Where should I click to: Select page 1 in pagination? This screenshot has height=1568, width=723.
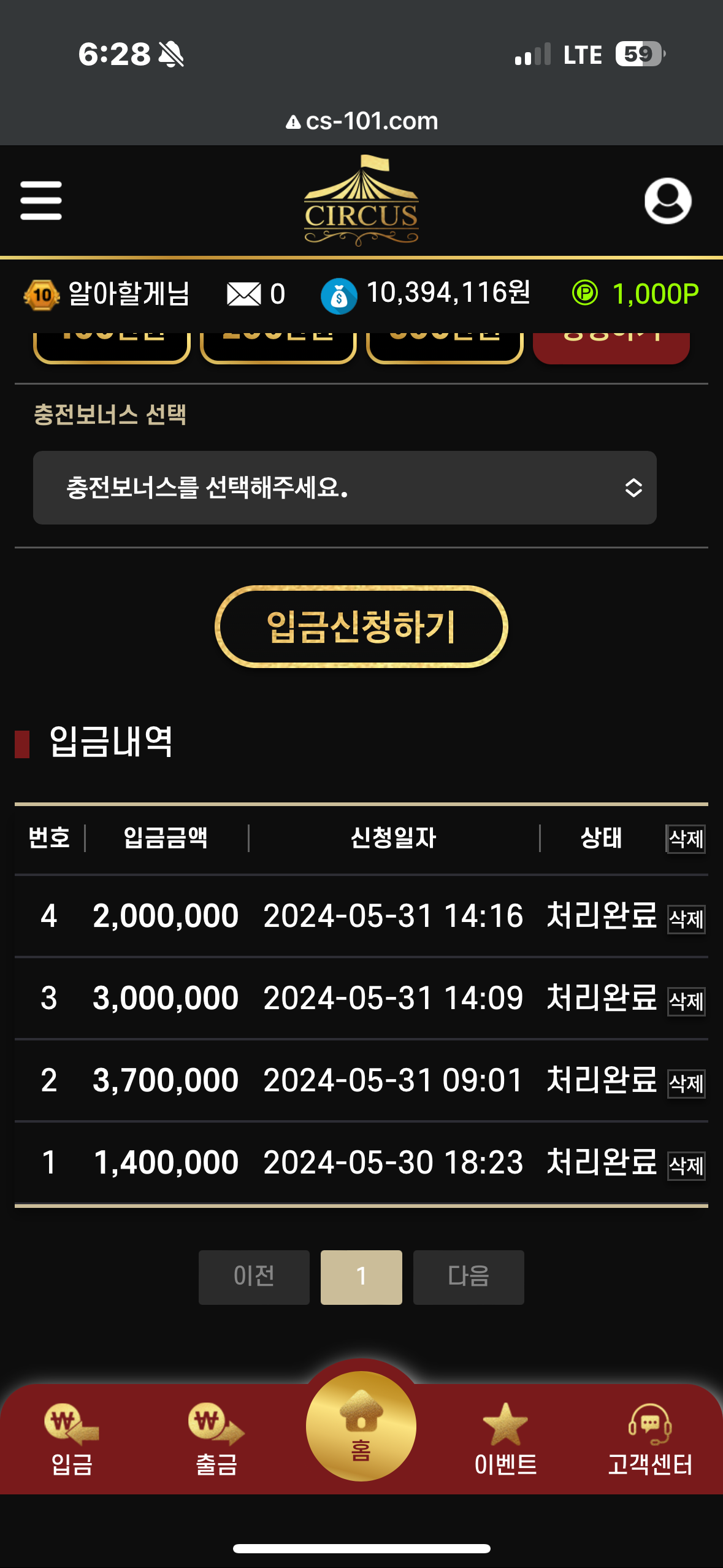click(x=361, y=1277)
